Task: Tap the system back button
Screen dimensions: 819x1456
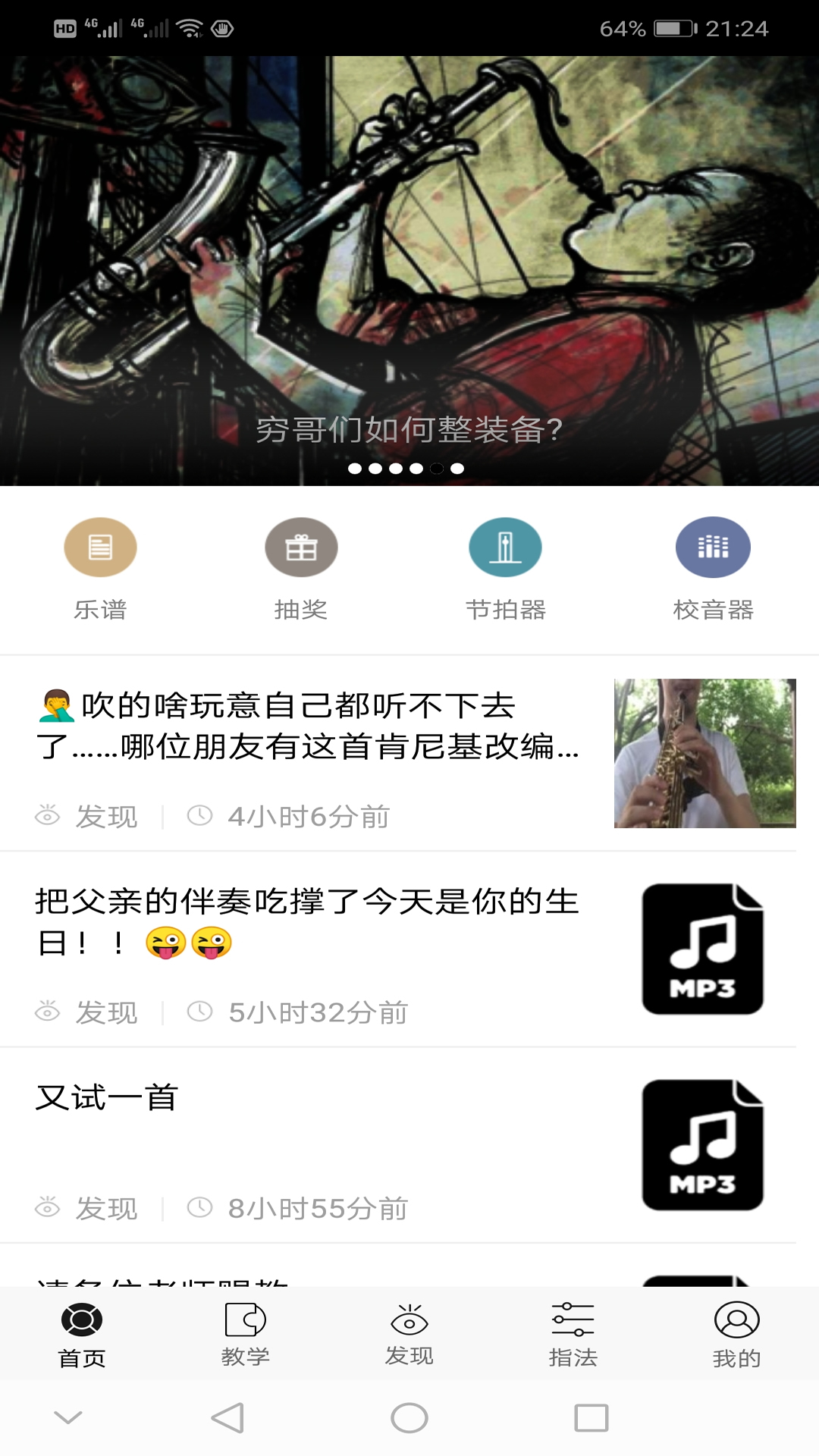Action: [x=227, y=1417]
